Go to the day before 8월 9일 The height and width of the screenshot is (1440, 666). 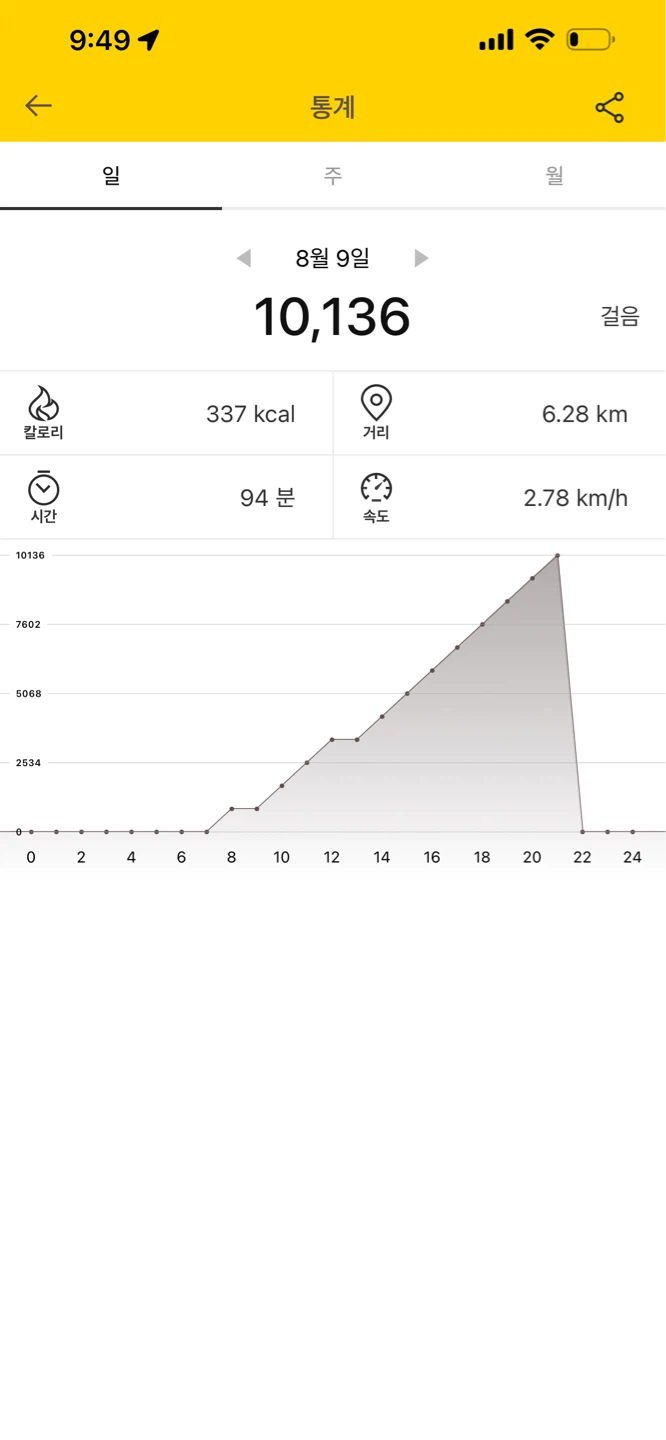click(243, 258)
